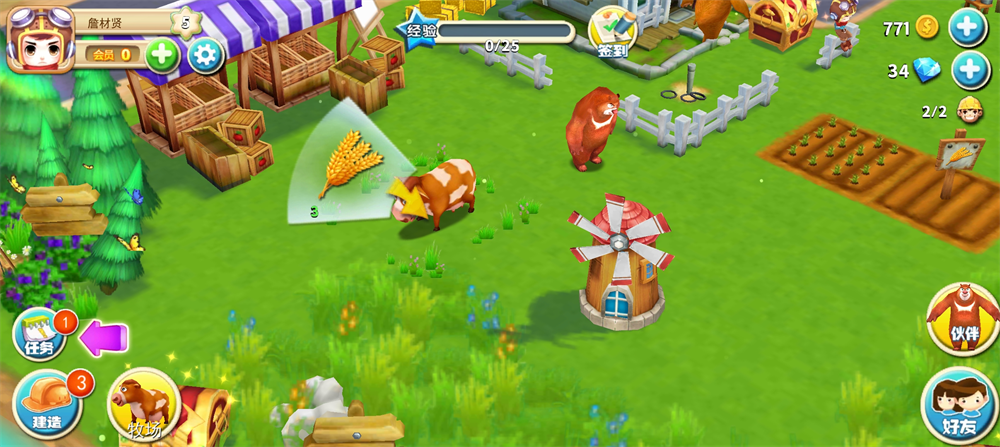Tap the brown bear character

[x=592, y=127]
